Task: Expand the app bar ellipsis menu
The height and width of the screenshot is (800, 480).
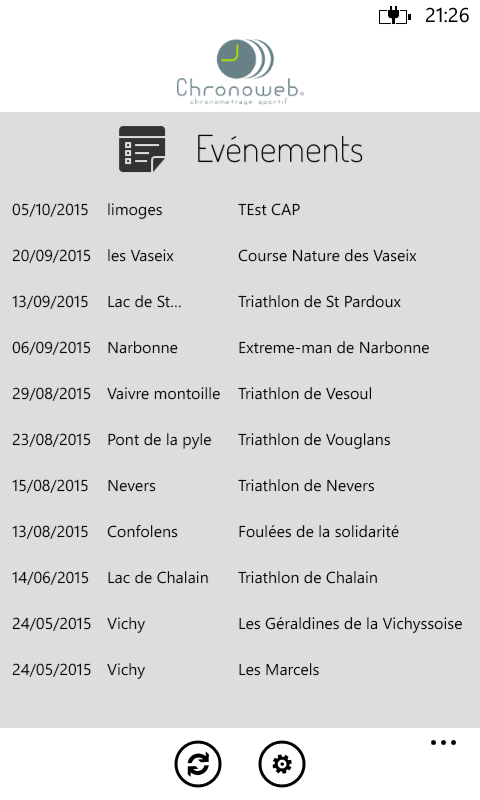Action: pyautogui.click(x=443, y=742)
